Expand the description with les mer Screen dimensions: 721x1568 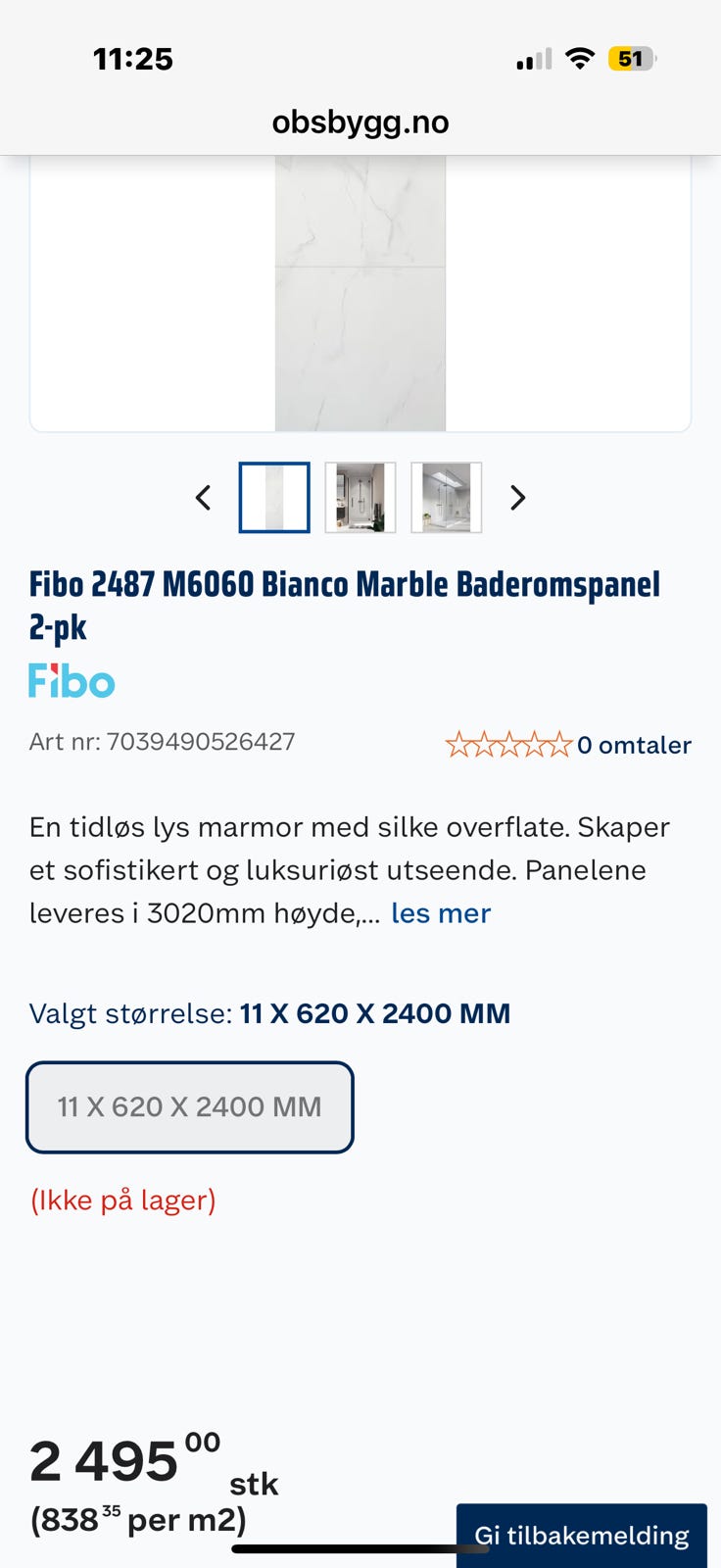[x=440, y=912]
